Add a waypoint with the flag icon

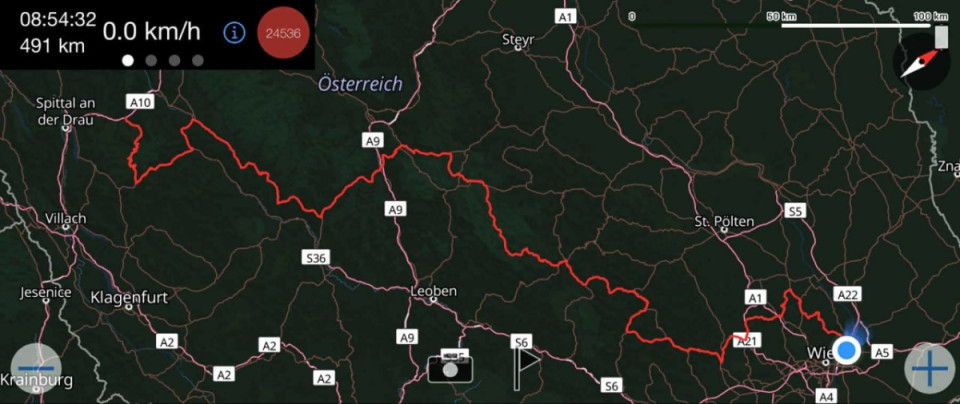click(524, 367)
